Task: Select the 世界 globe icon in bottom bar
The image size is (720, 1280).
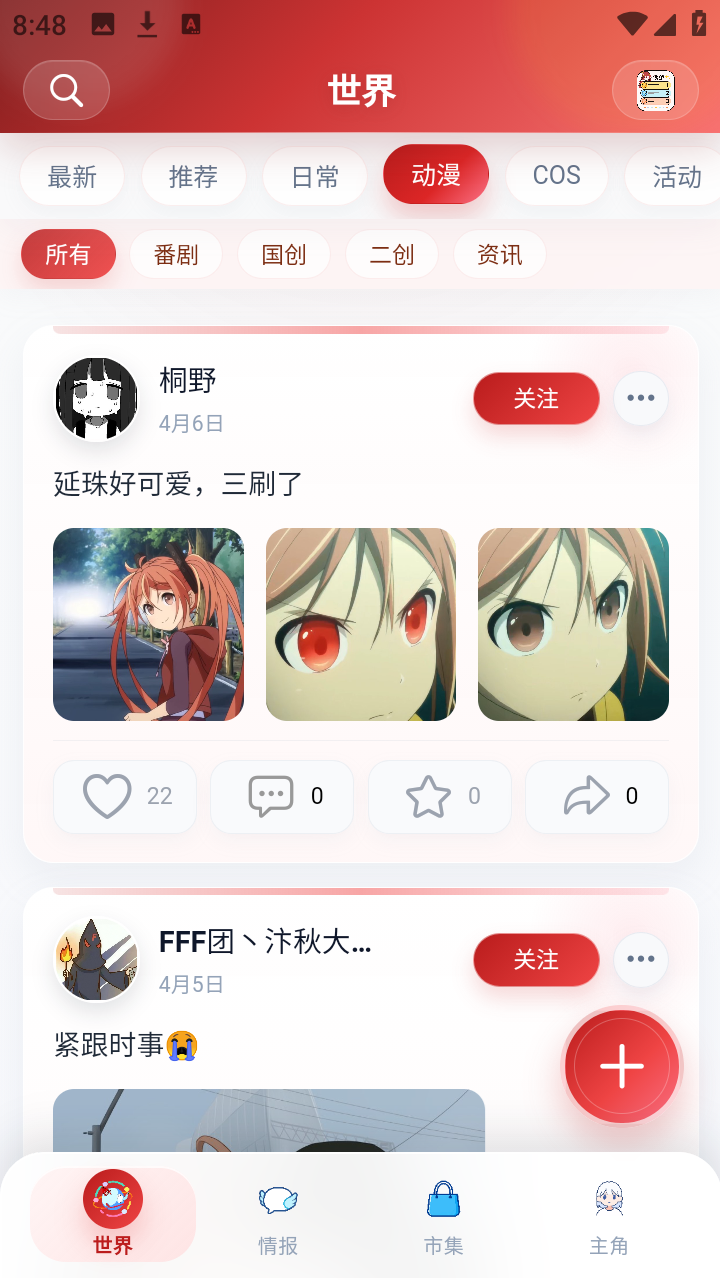Action: 111,1198
